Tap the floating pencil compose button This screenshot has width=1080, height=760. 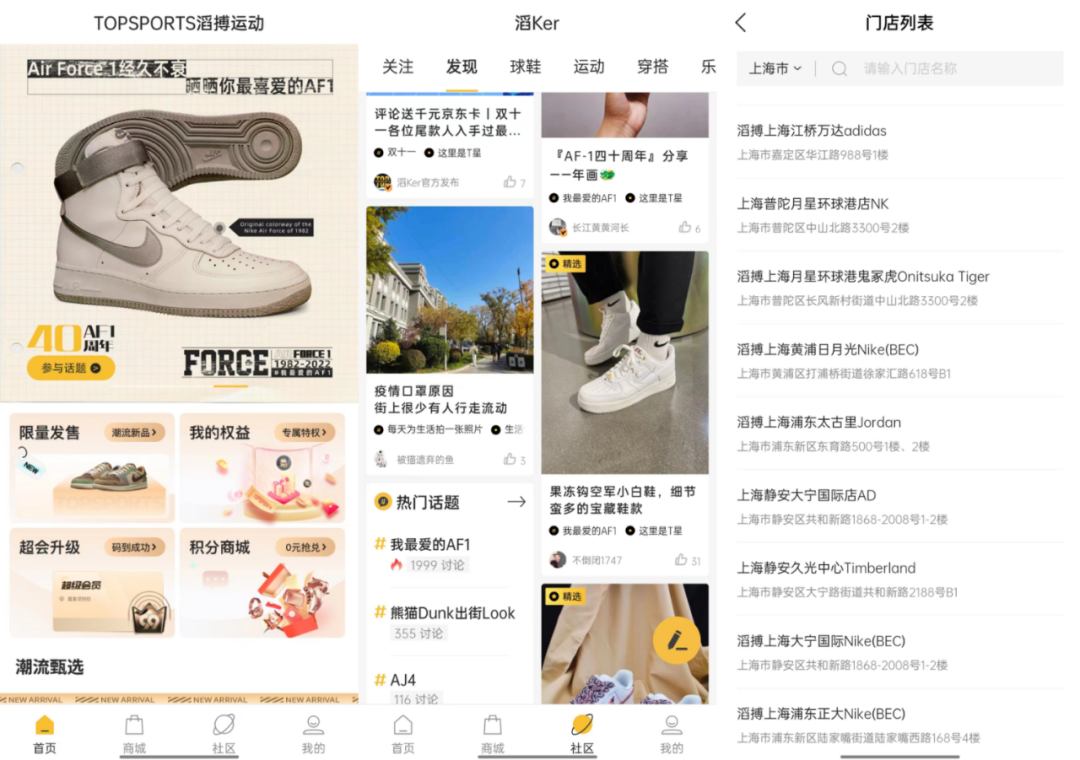(677, 641)
